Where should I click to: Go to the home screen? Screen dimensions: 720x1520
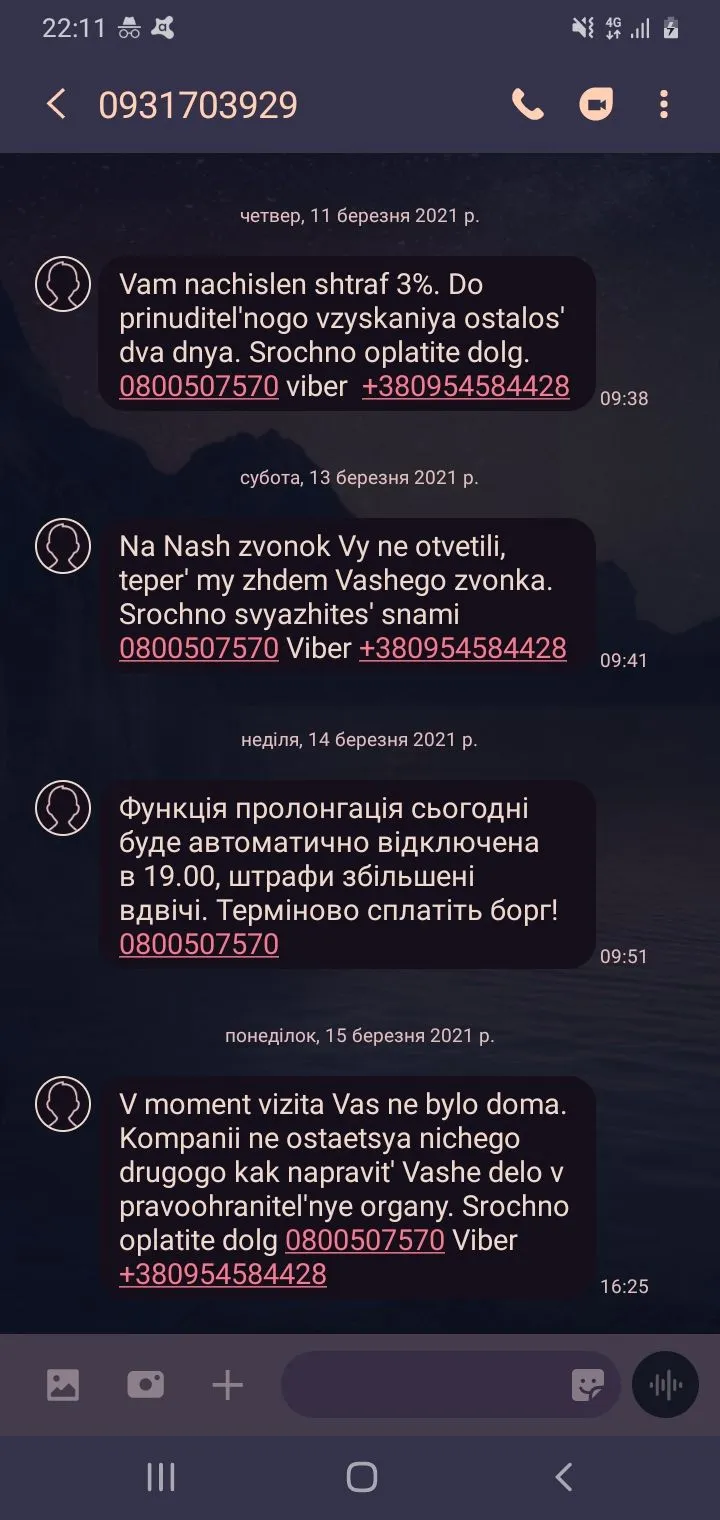(360, 1477)
